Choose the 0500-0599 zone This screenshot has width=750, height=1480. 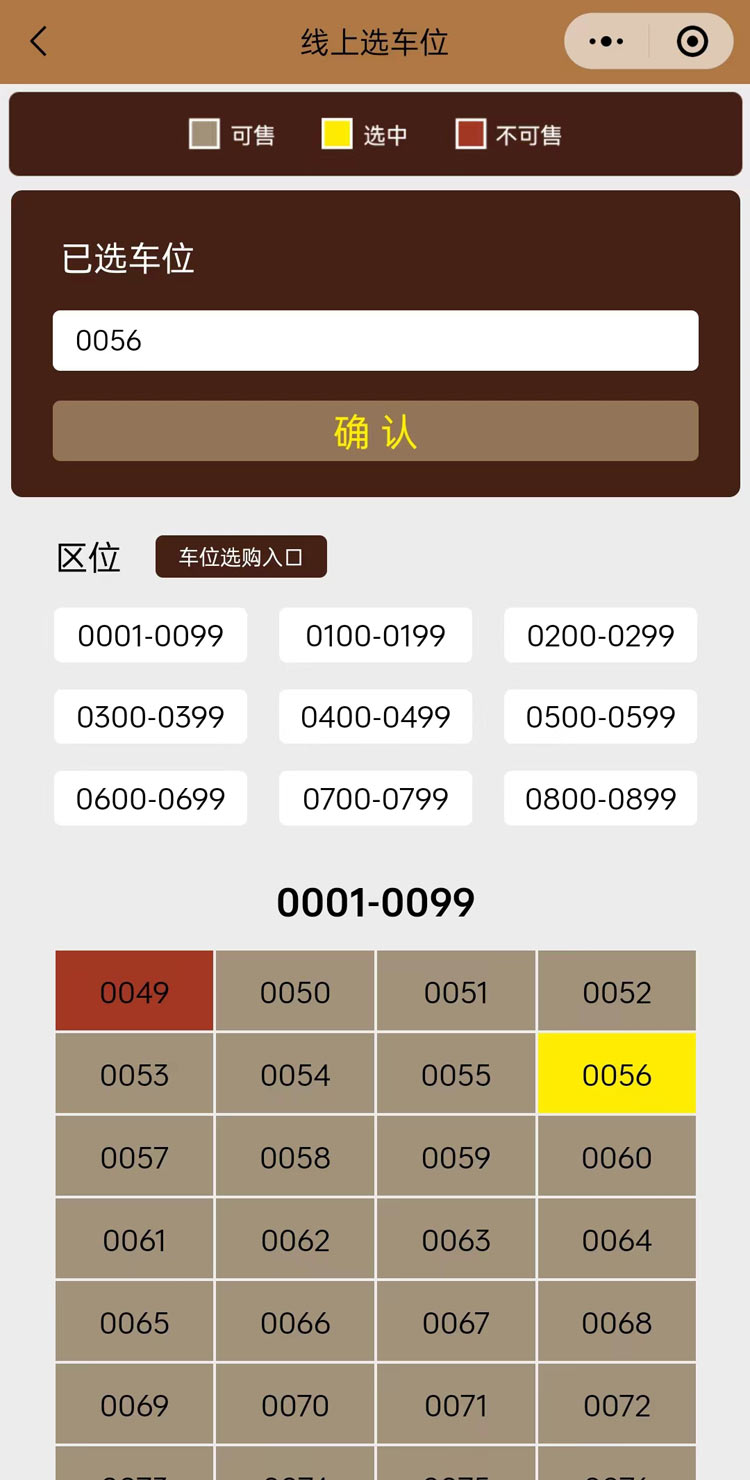tap(600, 717)
